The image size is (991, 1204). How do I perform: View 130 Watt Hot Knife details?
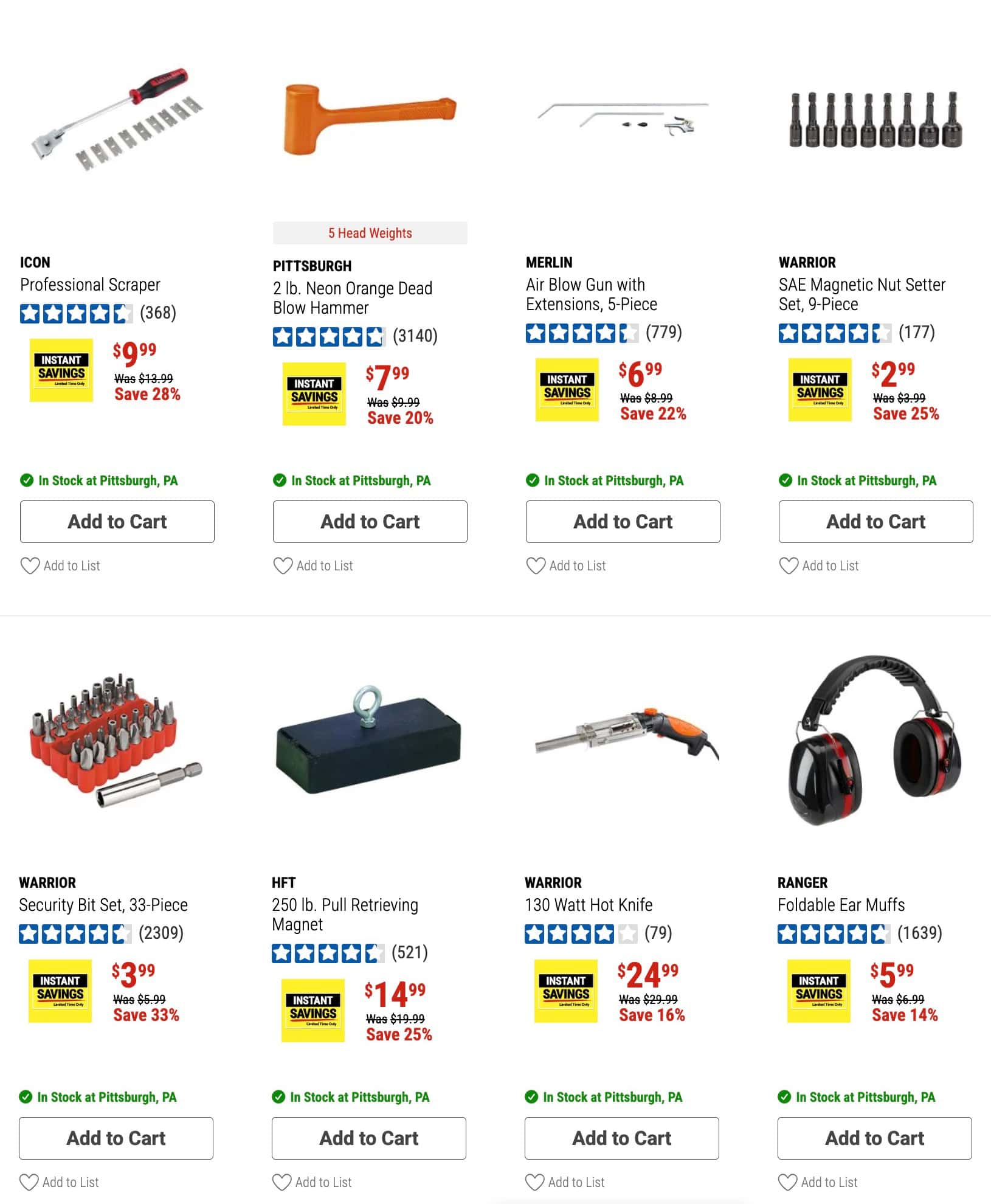pyautogui.click(x=589, y=905)
